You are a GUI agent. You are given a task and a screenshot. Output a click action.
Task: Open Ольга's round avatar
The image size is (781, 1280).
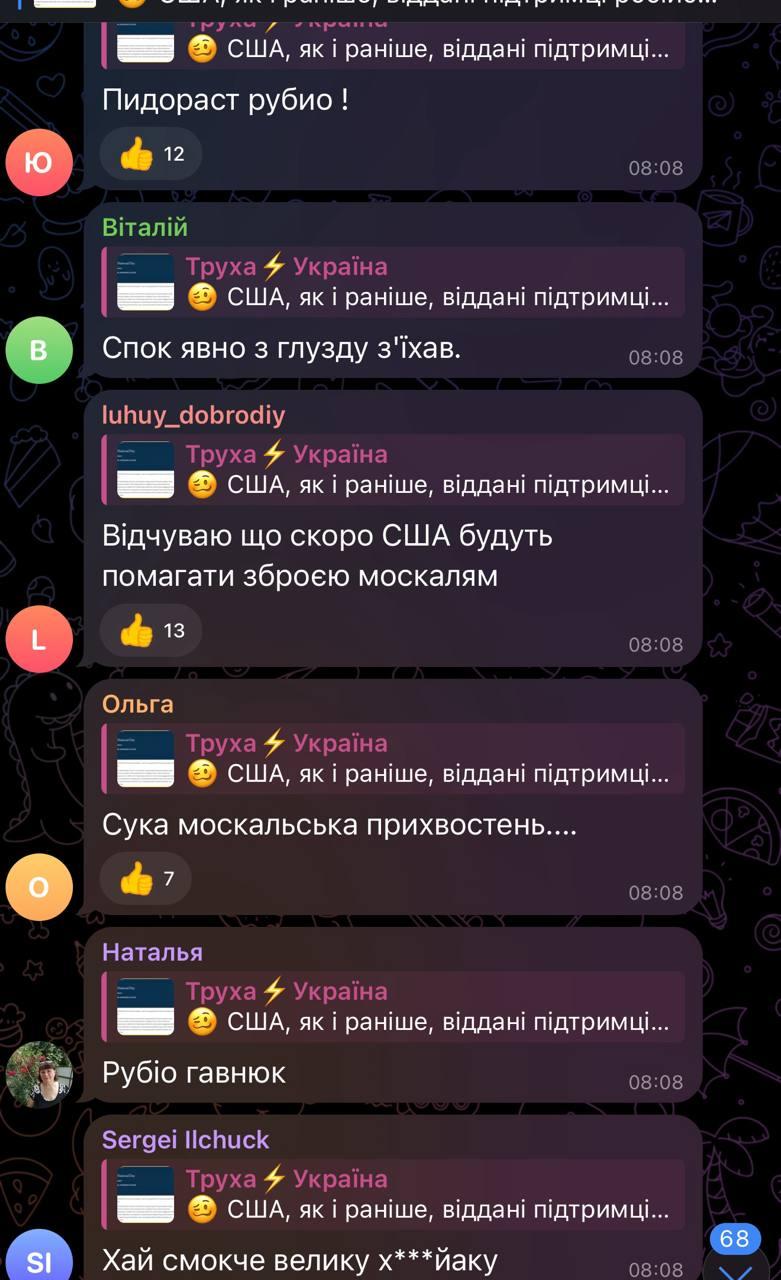(39, 887)
